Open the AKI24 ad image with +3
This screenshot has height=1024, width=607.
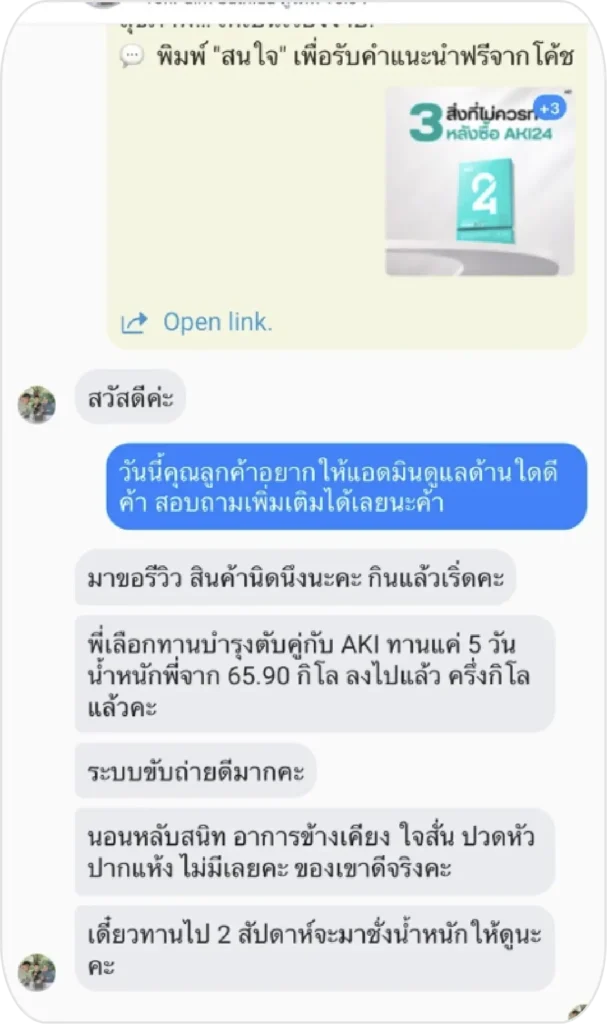479,181
